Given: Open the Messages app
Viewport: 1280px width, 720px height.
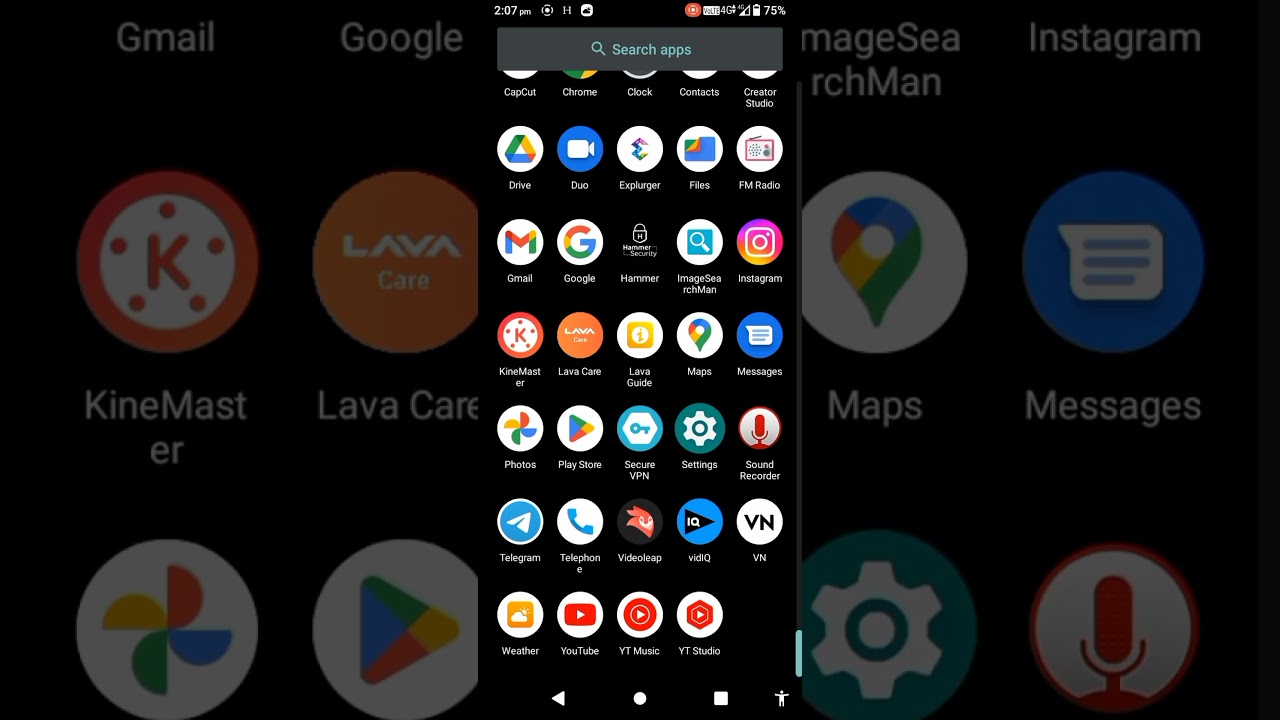Looking at the screenshot, I should click(759, 336).
